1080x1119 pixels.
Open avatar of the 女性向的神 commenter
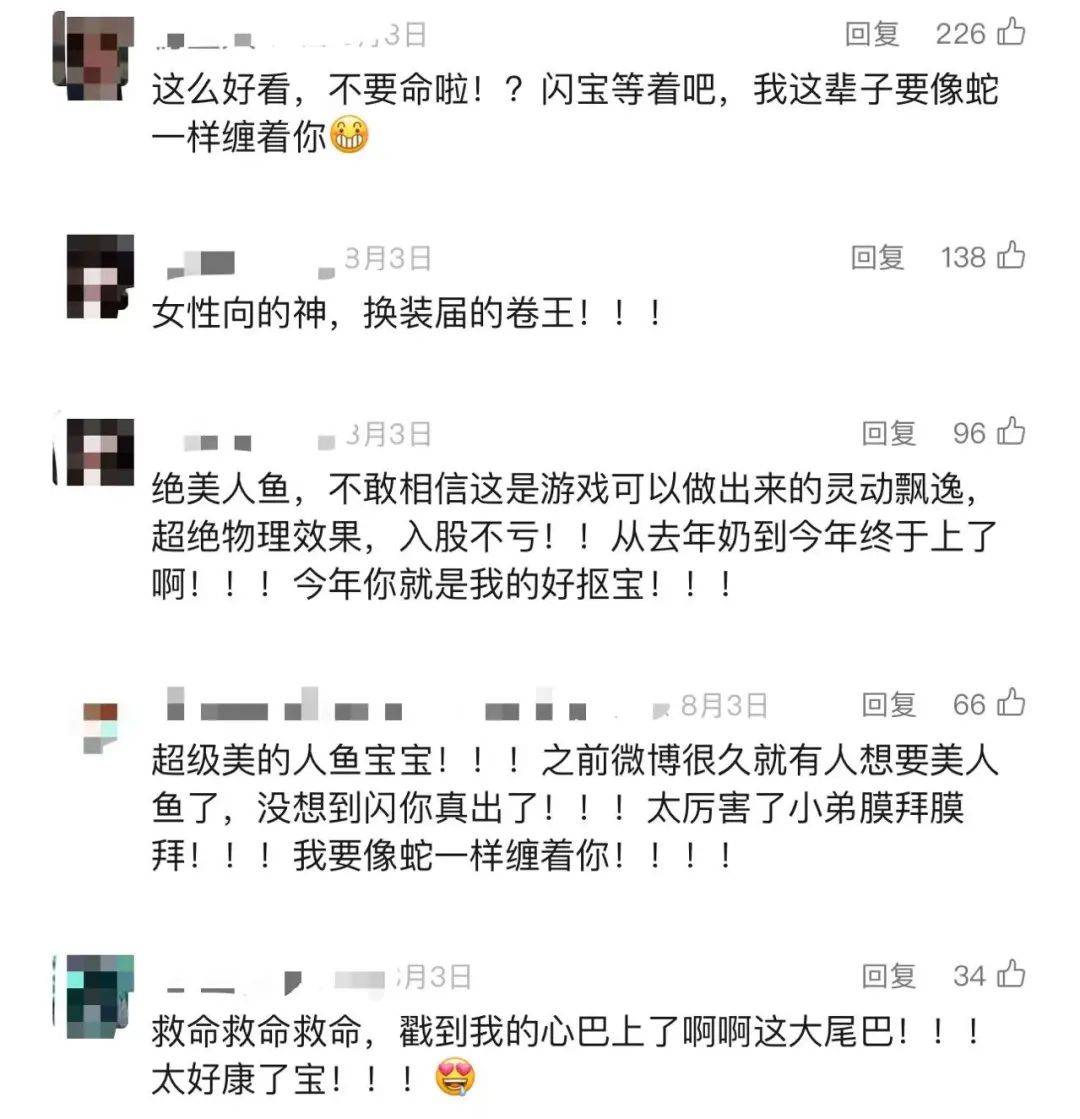click(x=99, y=277)
